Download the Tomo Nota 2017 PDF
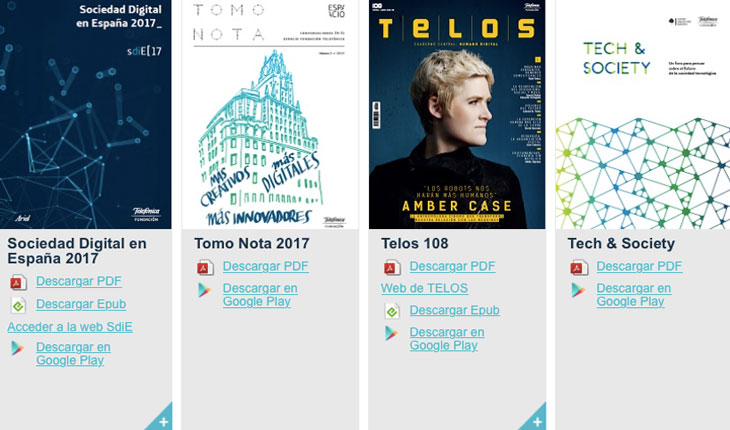This screenshot has width=730, height=430. click(265, 266)
